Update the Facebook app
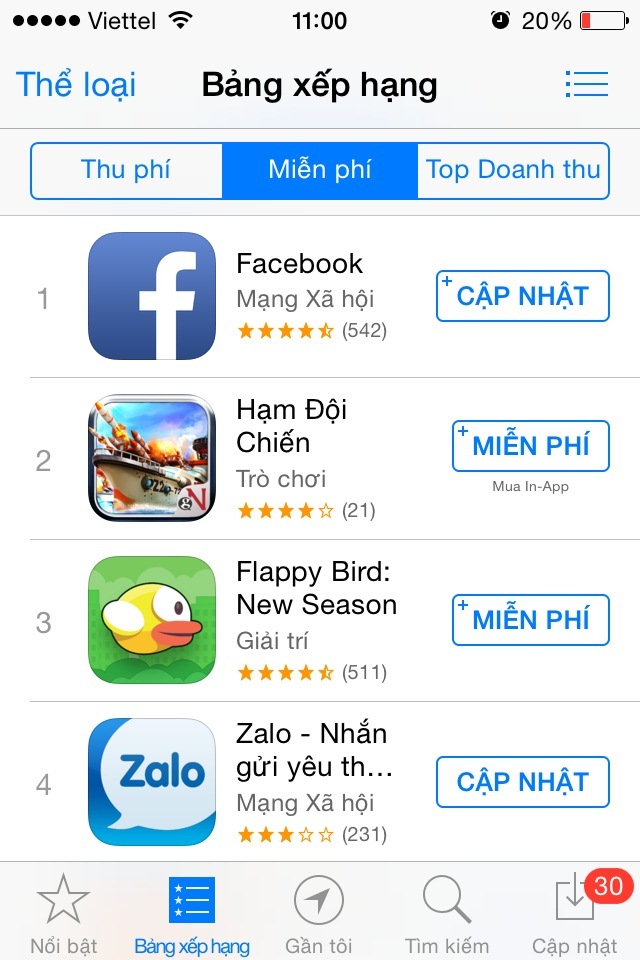Image resolution: width=640 pixels, height=960 pixels. click(x=522, y=296)
